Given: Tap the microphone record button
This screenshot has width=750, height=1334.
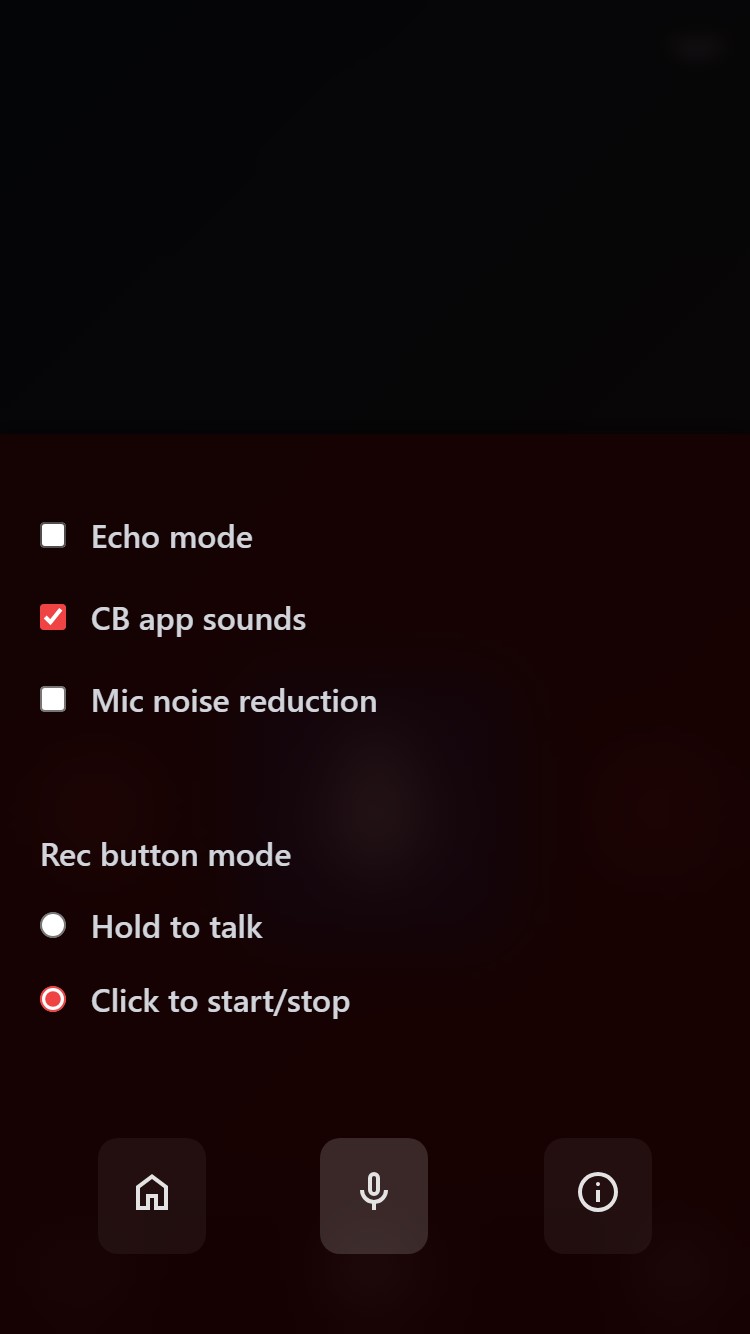Looking at the screenshot, I should pyautogui.click(x=374, y=1194).
